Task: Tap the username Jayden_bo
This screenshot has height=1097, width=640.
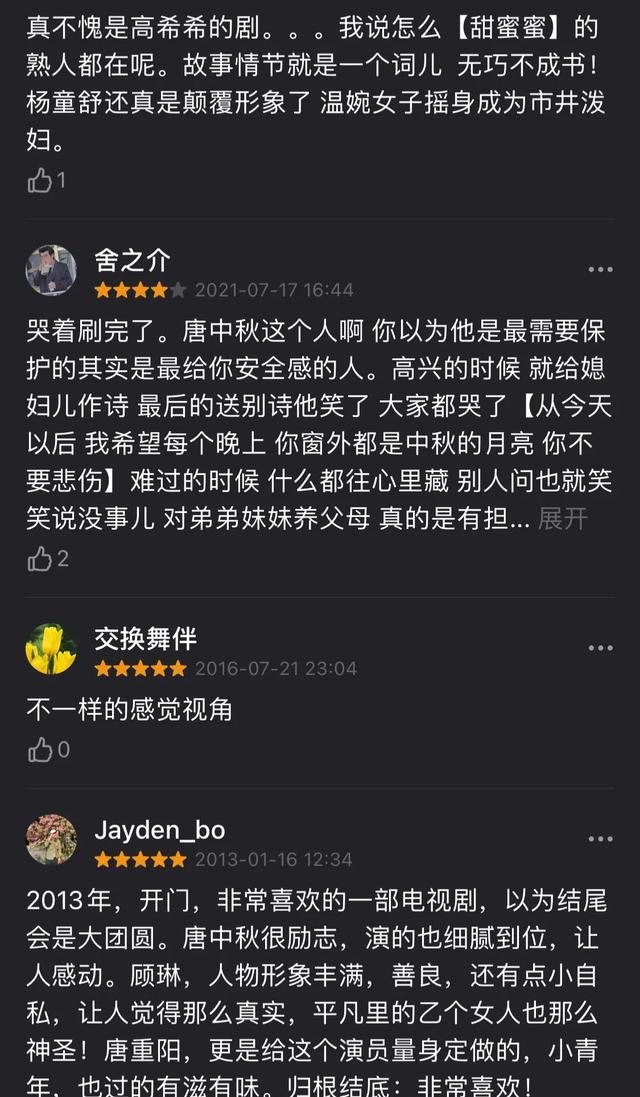Action: click(x=159, y=830)
